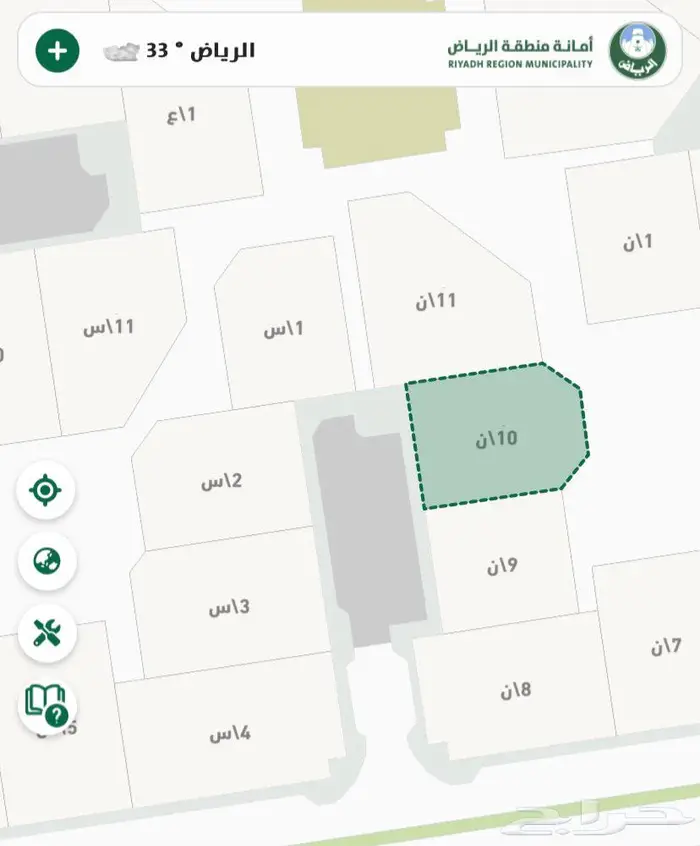Center map on my location

point(46,491)
